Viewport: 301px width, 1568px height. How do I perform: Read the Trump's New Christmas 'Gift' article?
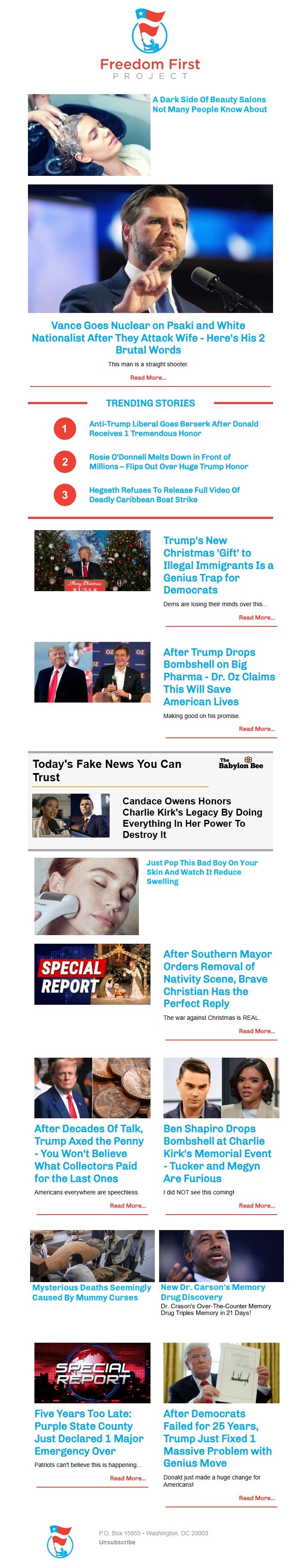point(218,564)
